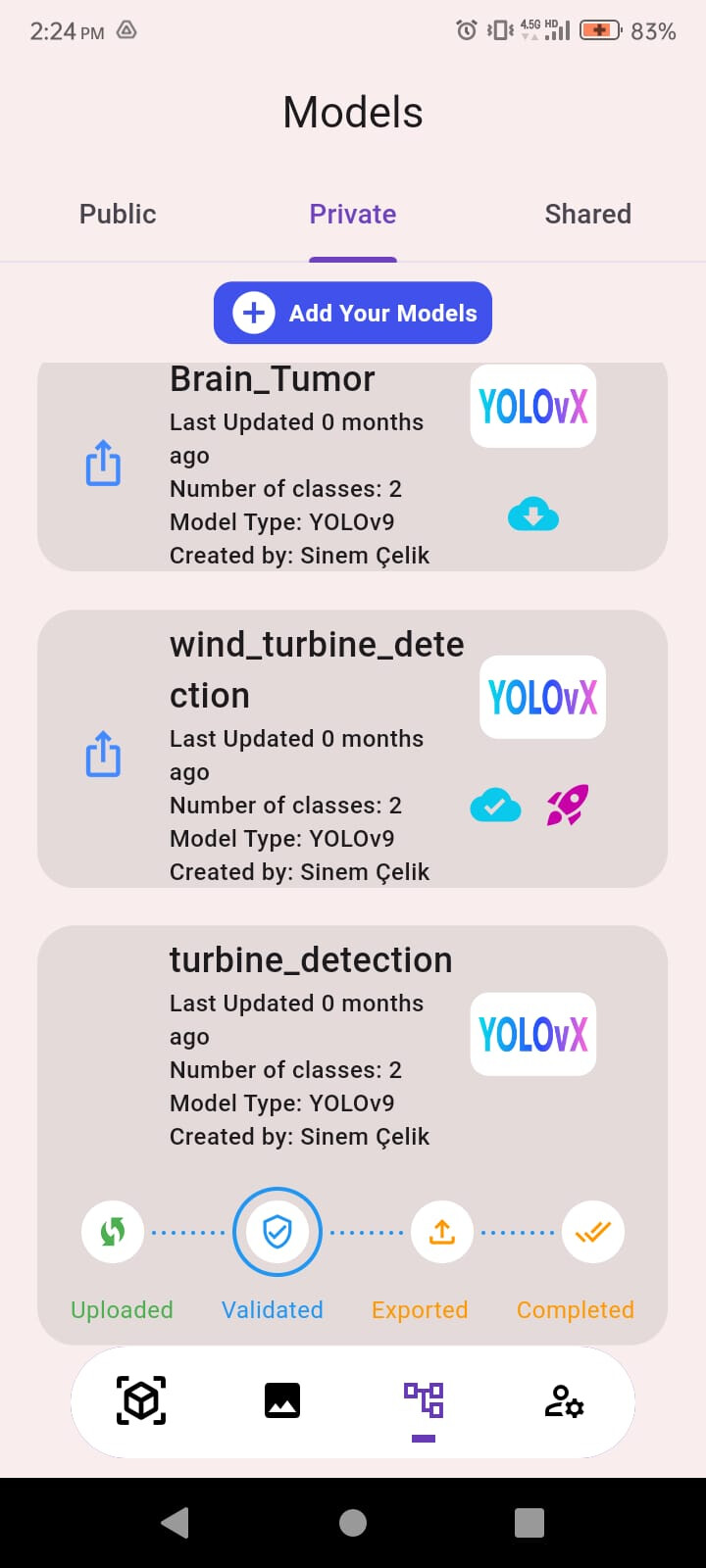Tap the Completed double-check step
The height and width of the screenshot is (1568, 706).
[593, 1231]
